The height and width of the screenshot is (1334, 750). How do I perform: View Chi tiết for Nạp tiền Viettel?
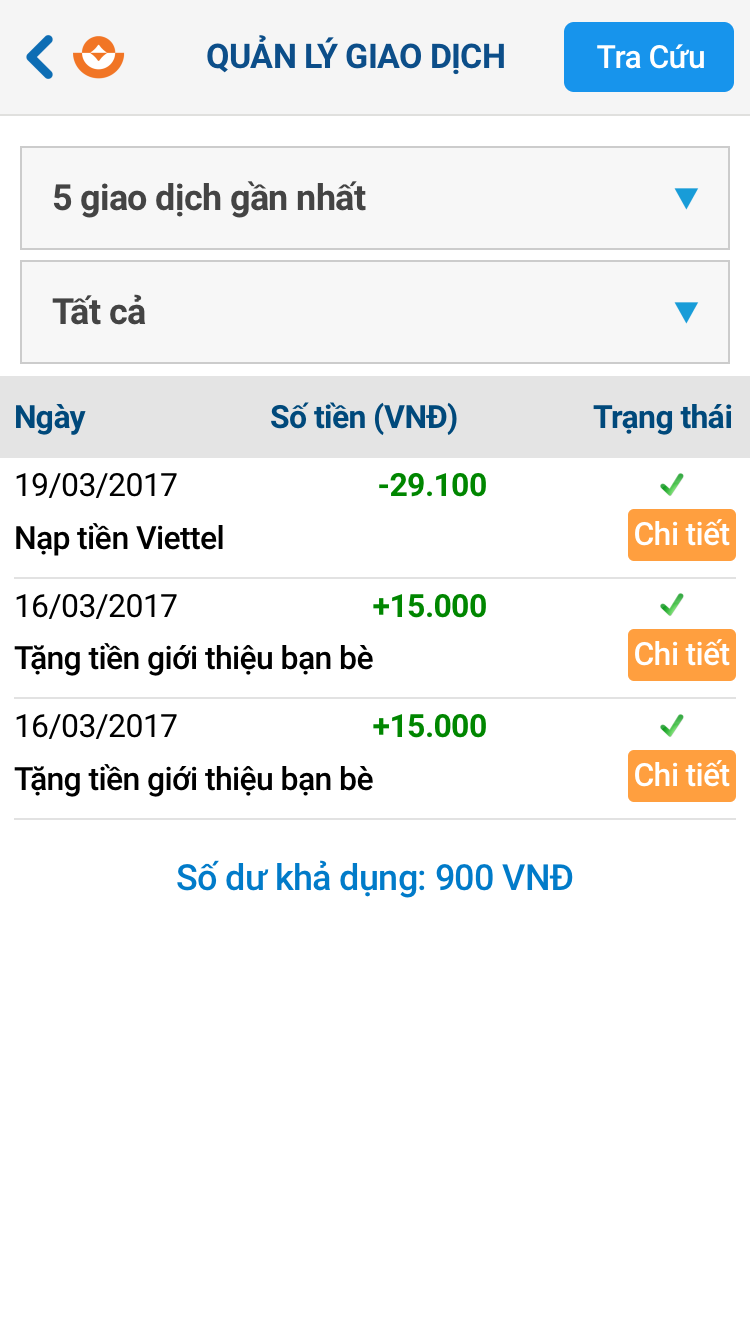681,535
